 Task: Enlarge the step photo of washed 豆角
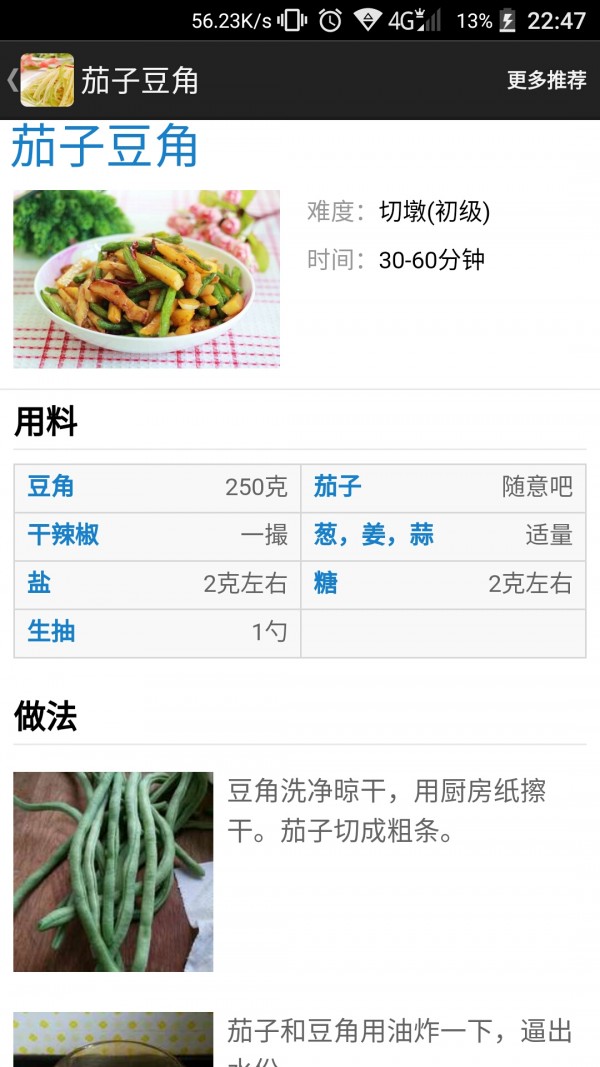click(113, 871)
